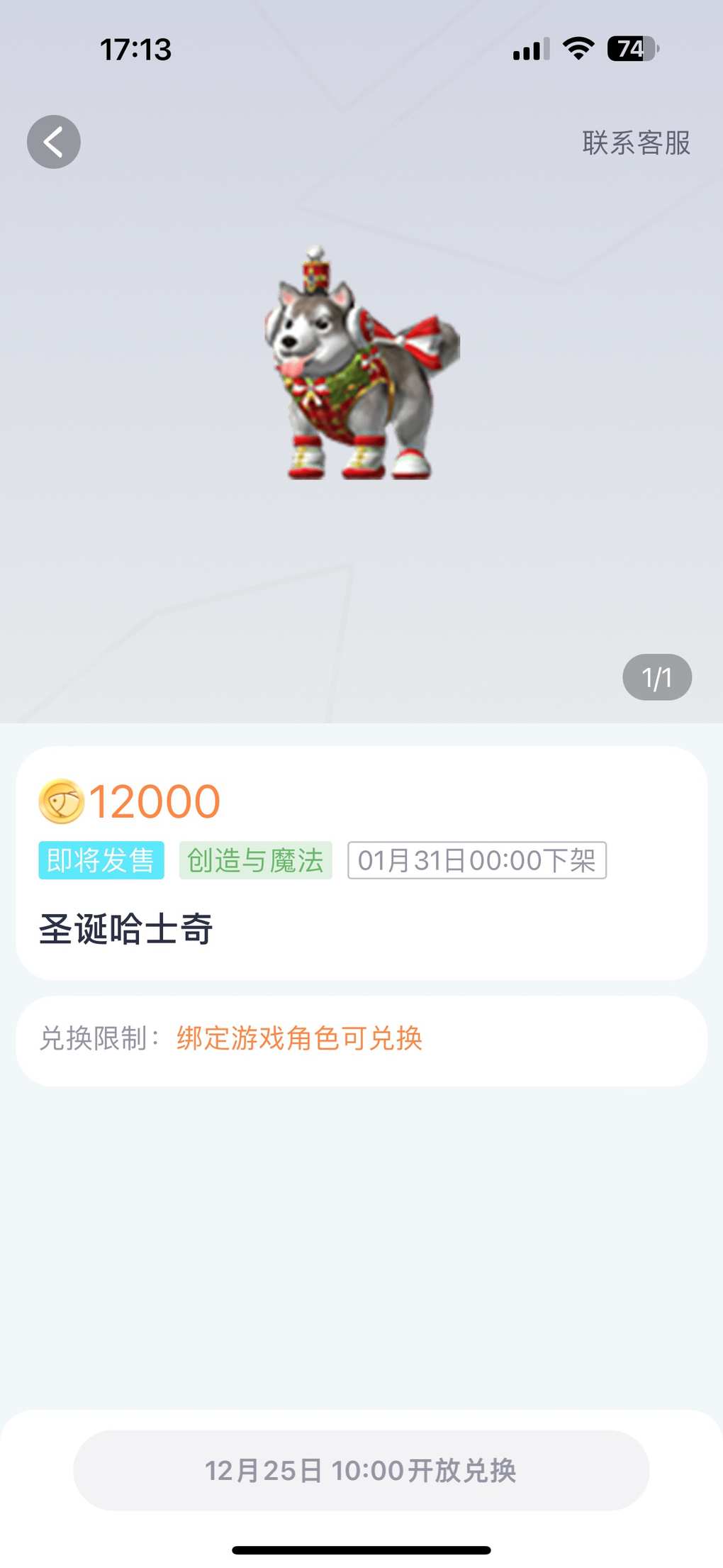Tap the 12月25日 10:00开放兑换 button
723x1568 pixels.
(x=361, y=1470)
